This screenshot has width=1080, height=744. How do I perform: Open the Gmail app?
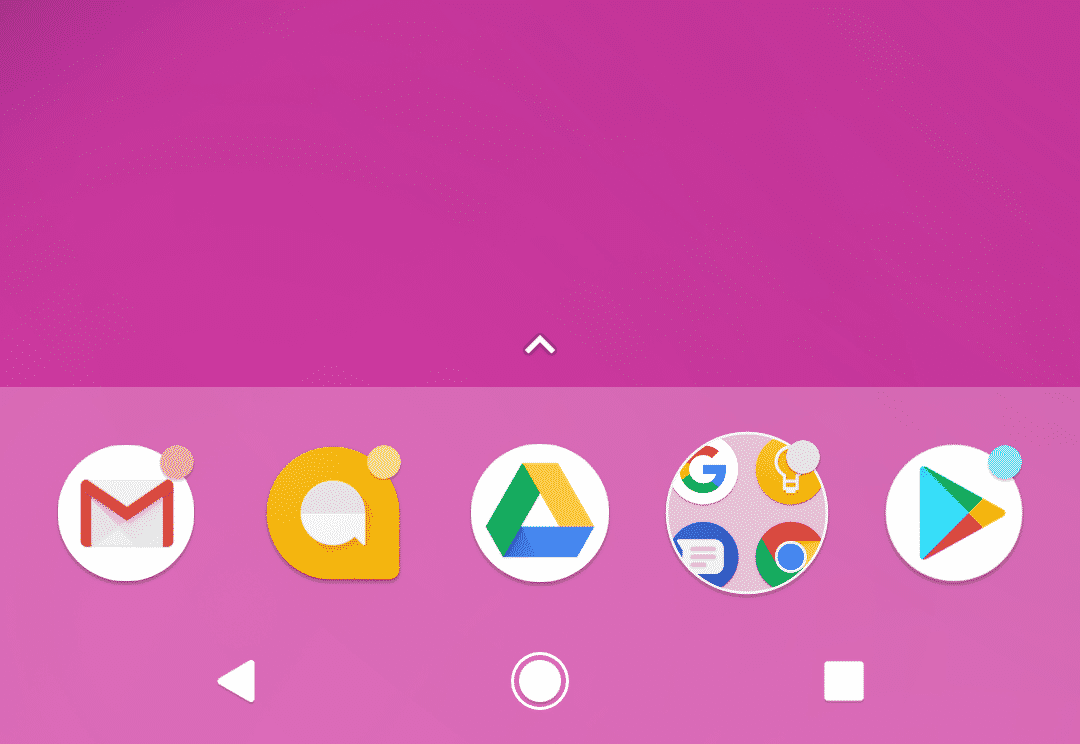126,514
